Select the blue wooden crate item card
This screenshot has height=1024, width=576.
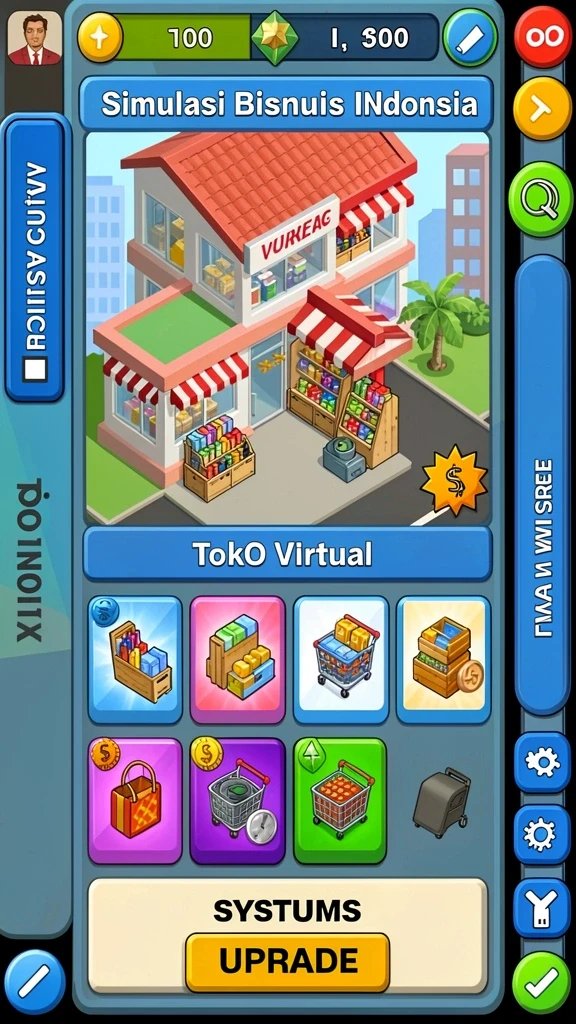[x=135, y=660]
